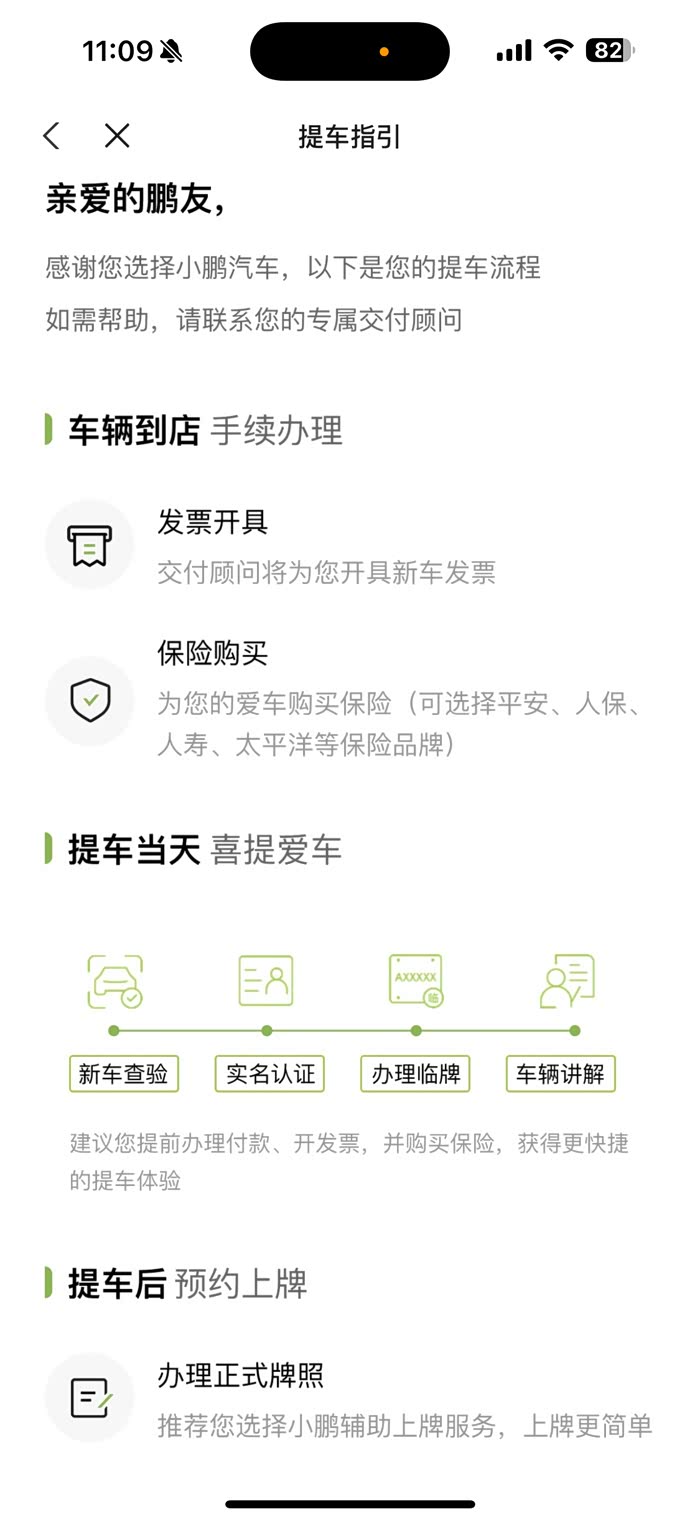Close the 提车指引 page with the X
The image size is (700, 1521).
(117, 136)
